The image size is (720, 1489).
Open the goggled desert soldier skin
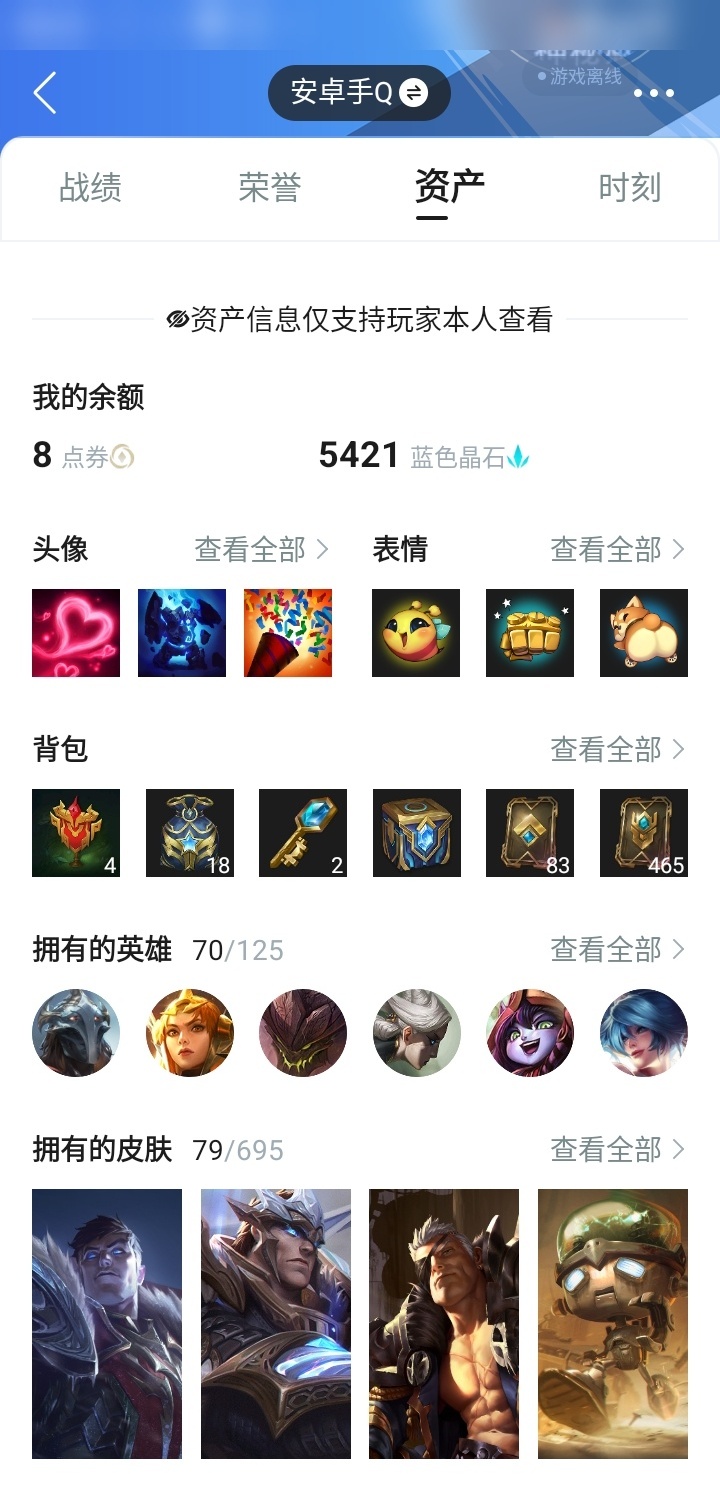point(613,1323)
